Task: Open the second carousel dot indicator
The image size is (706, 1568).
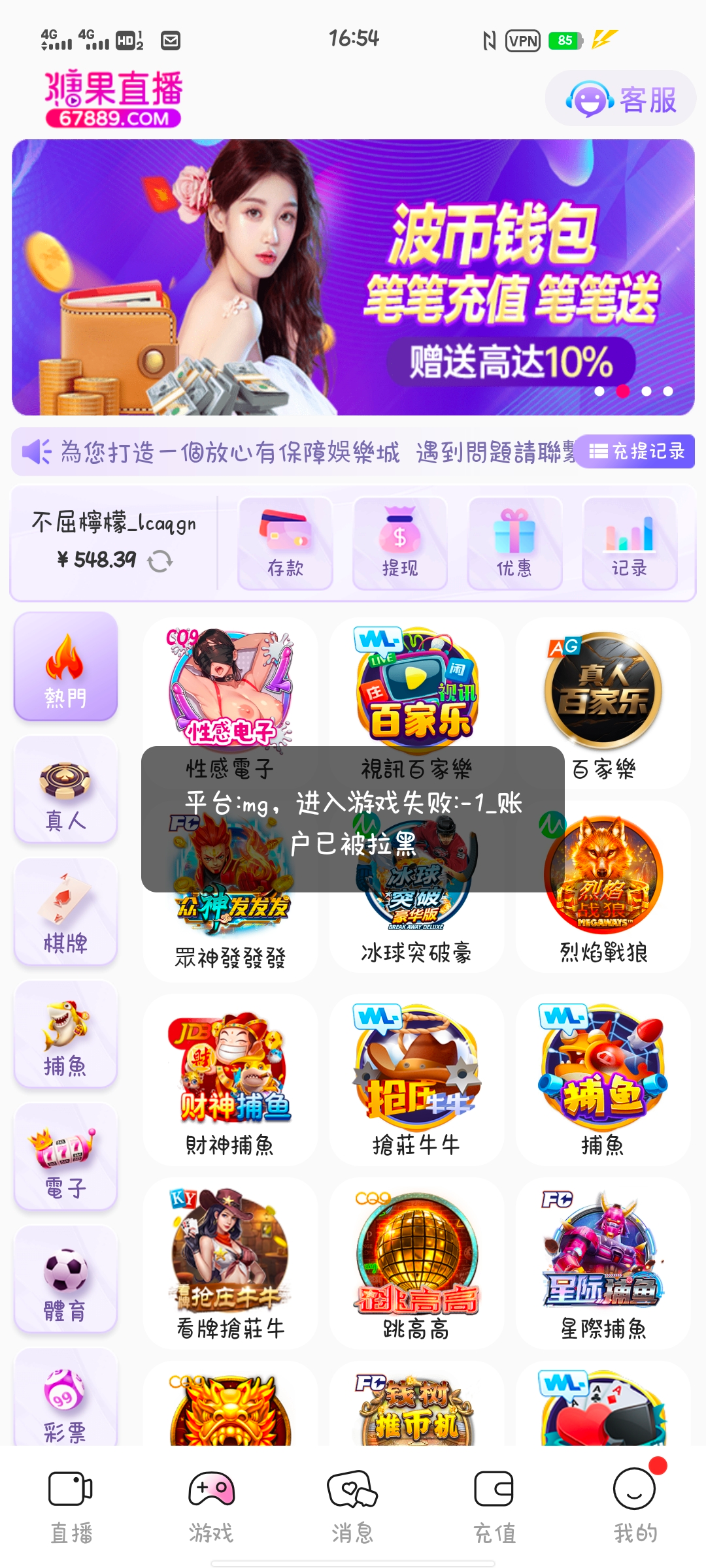Action: [x=622, y=391]
